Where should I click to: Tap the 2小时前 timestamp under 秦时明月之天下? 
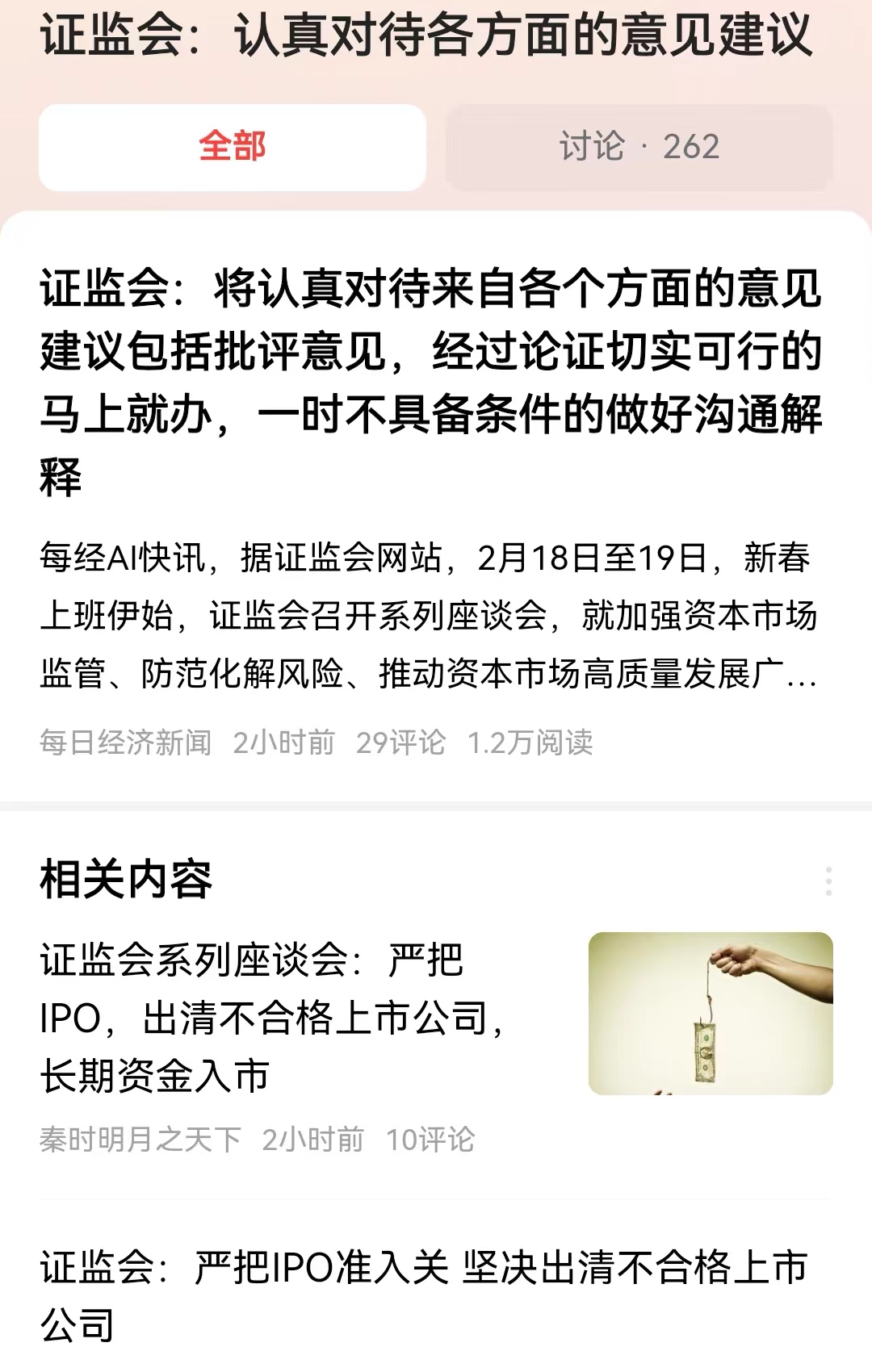click(x=317, y=1138)
